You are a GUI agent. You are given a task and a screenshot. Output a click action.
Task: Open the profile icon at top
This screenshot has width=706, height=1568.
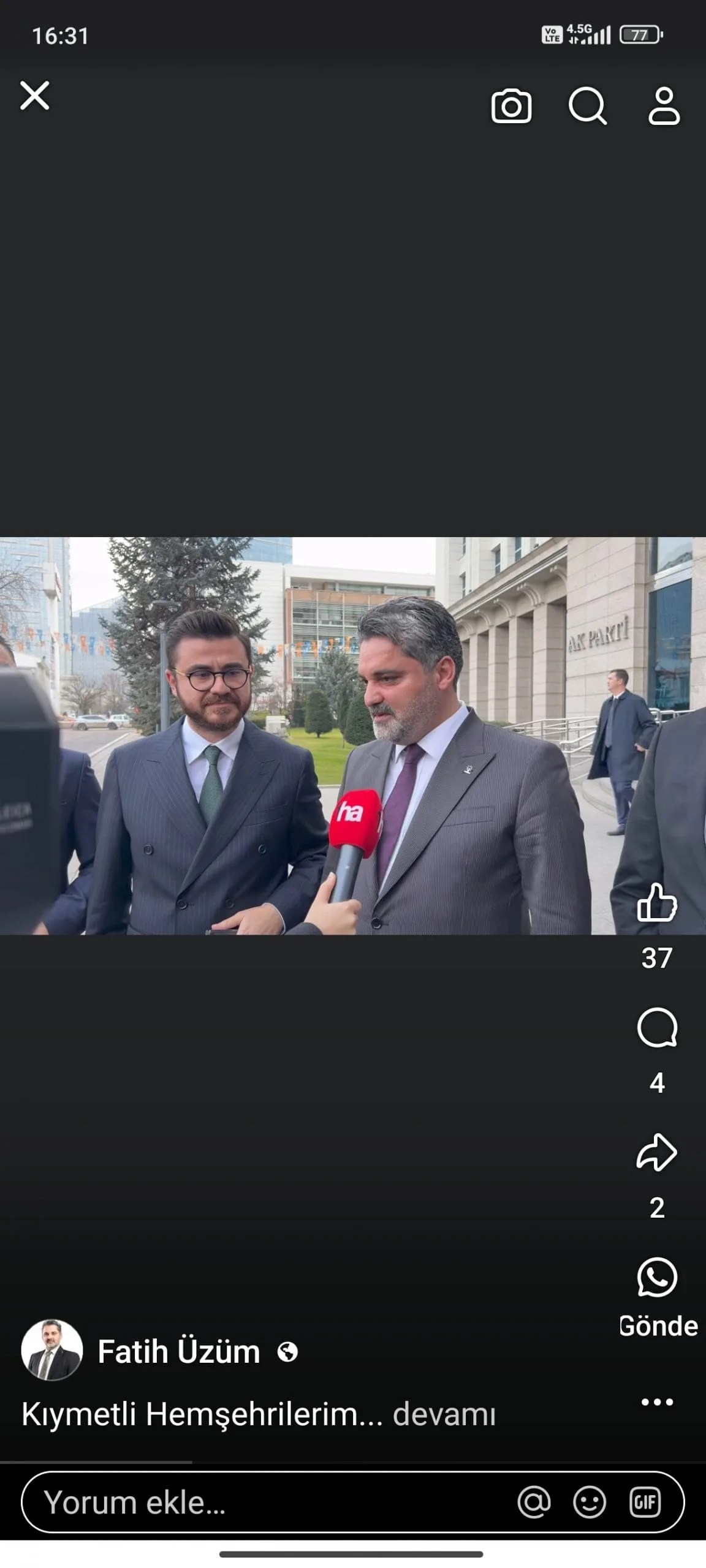pos(664,107)
